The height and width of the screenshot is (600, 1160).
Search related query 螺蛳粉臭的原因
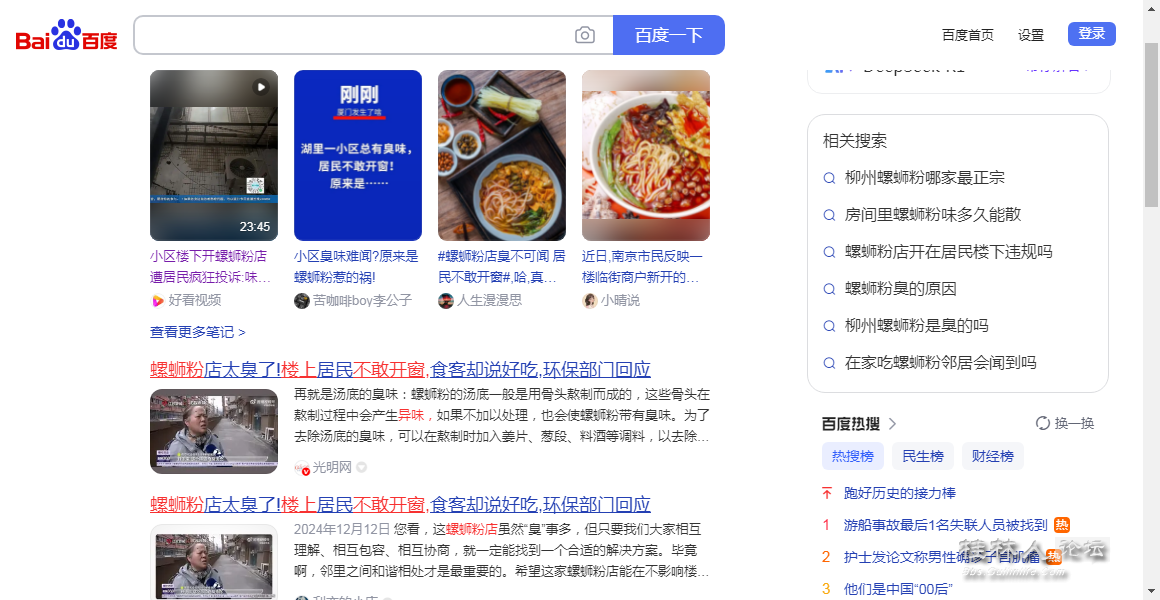point(900,289)
